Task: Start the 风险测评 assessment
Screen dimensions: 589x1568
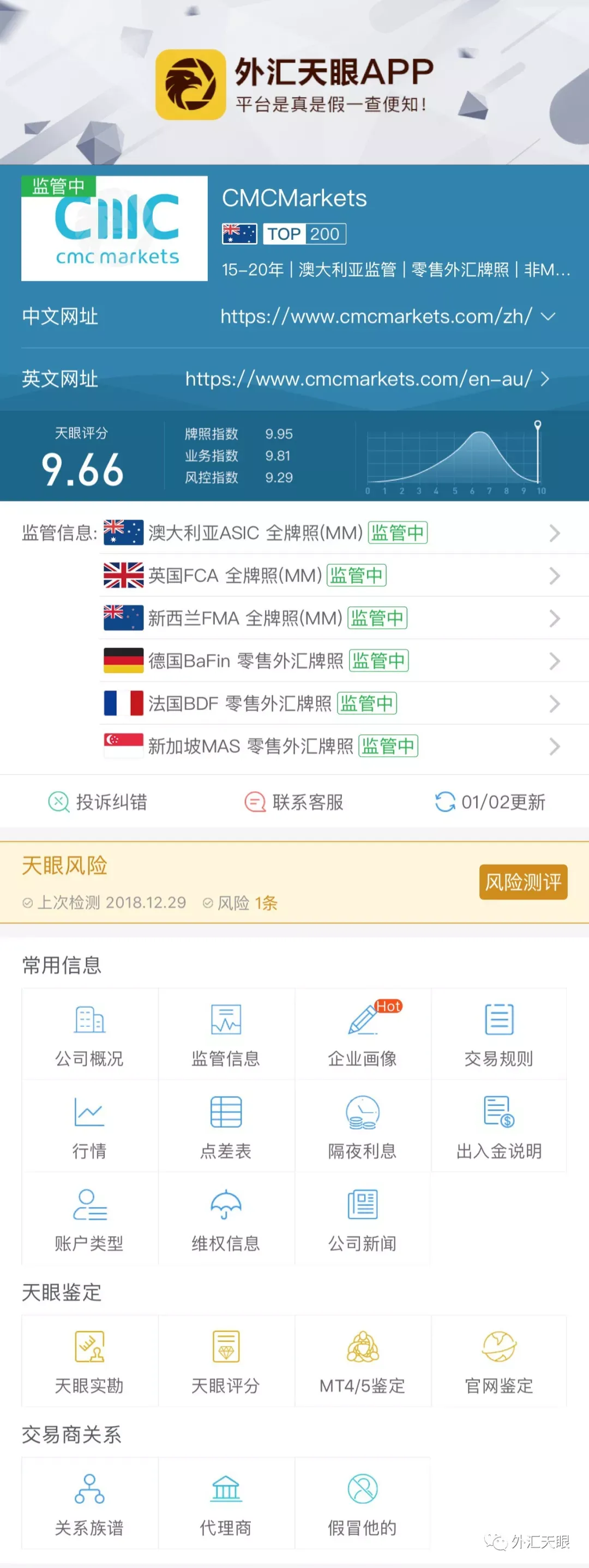Action: click(x=523, y=881)
